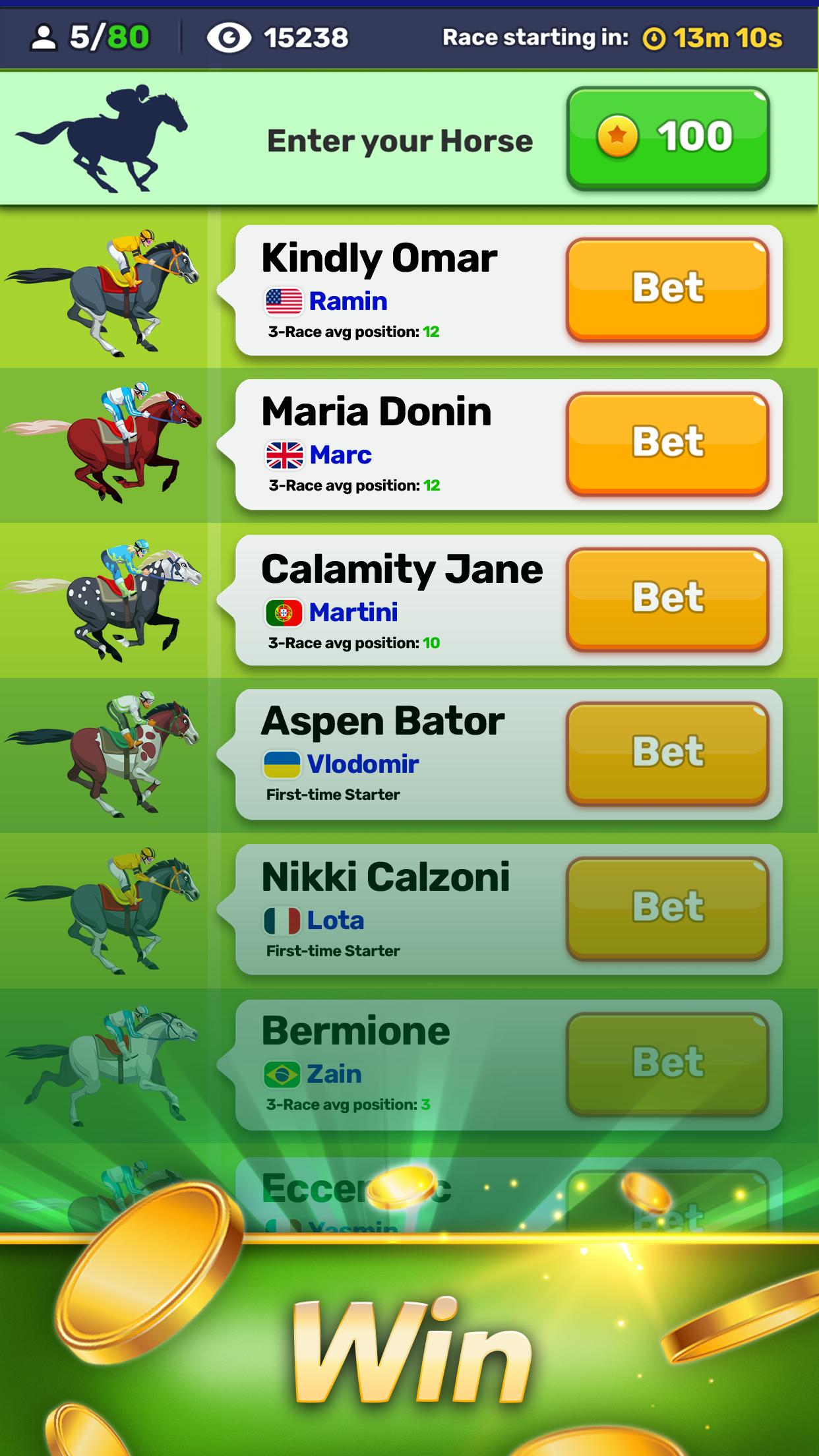Place a bet on Bermione
This screenshot has height=1456, width=819.
[667, 1063]
